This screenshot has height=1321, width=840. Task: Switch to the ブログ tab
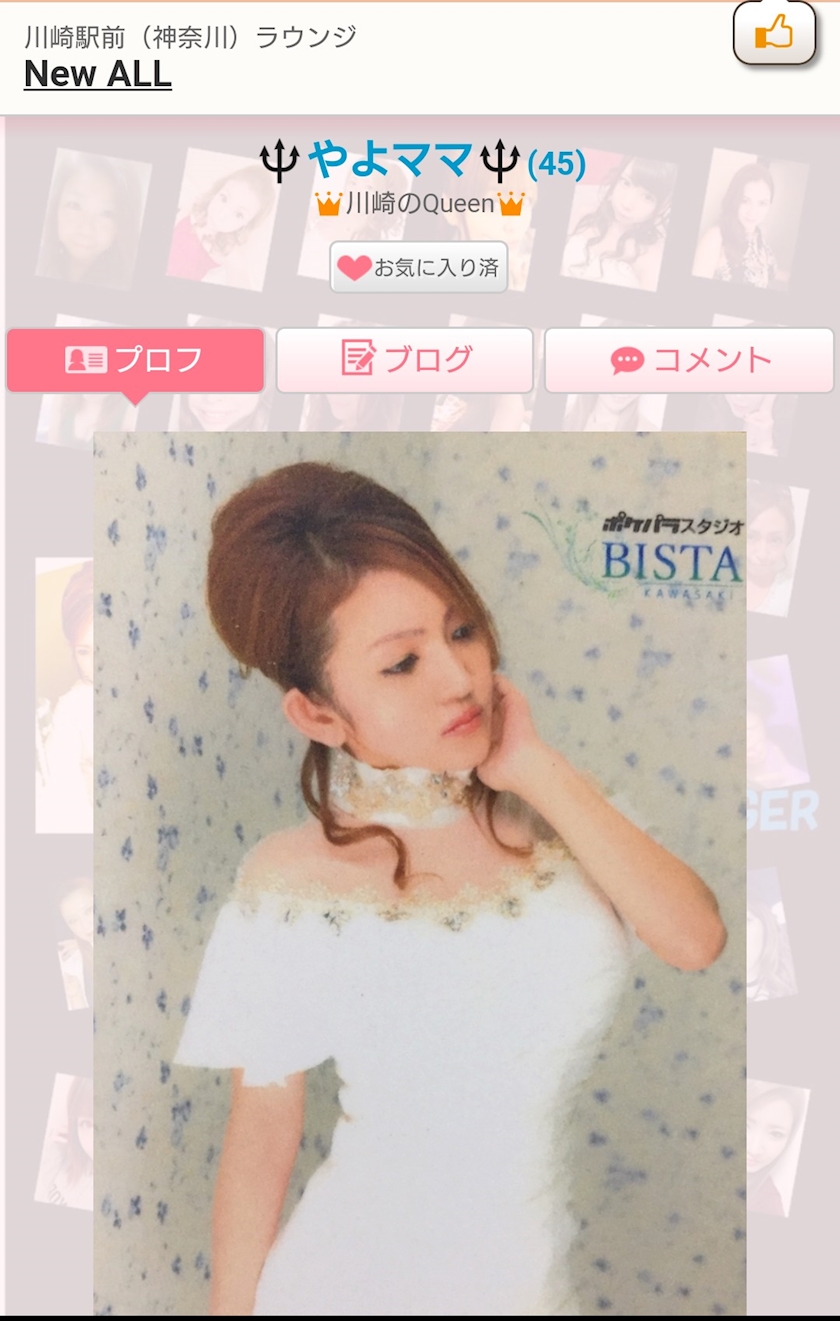405,360
